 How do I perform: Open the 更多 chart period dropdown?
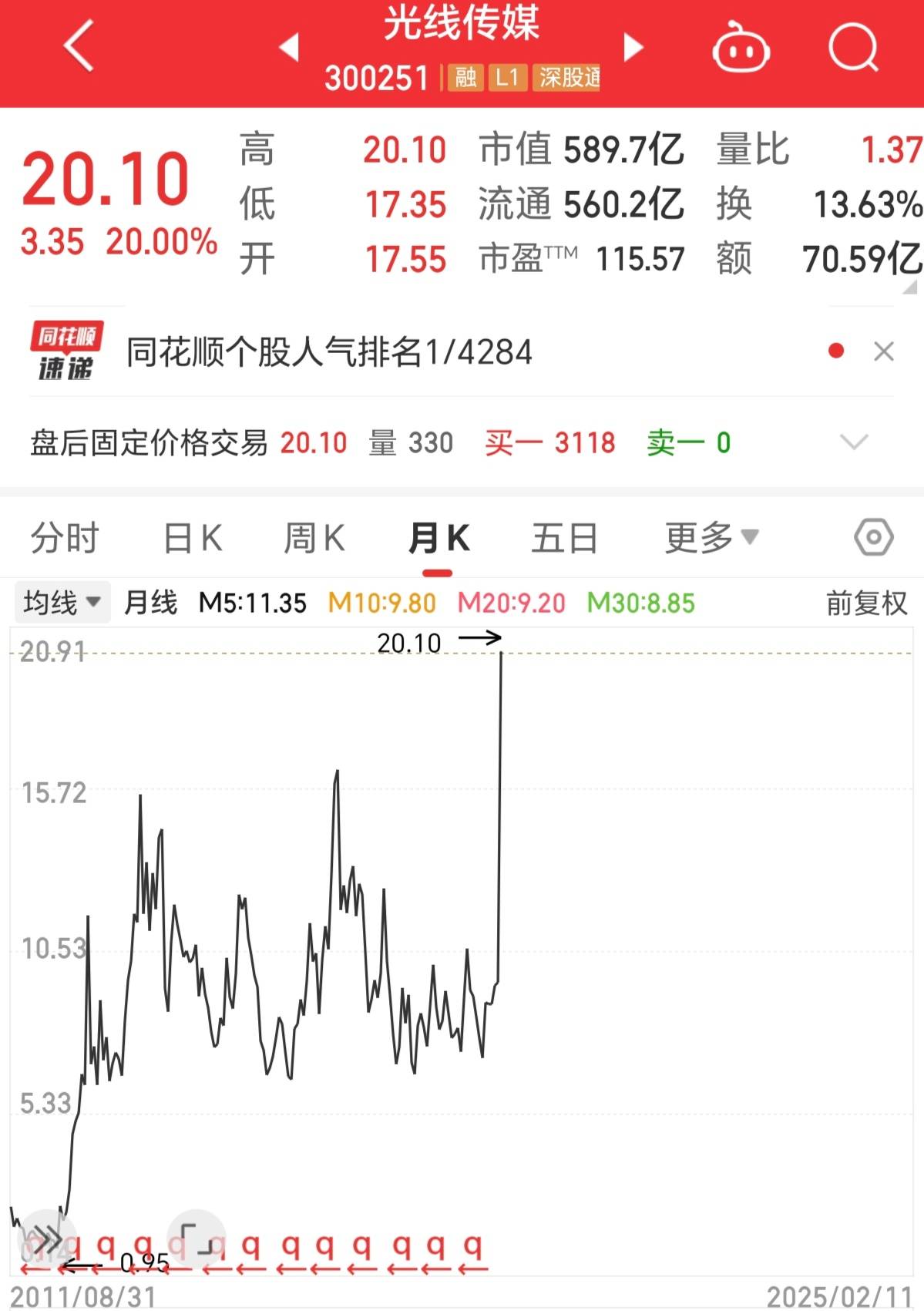[x=711, y=538]
